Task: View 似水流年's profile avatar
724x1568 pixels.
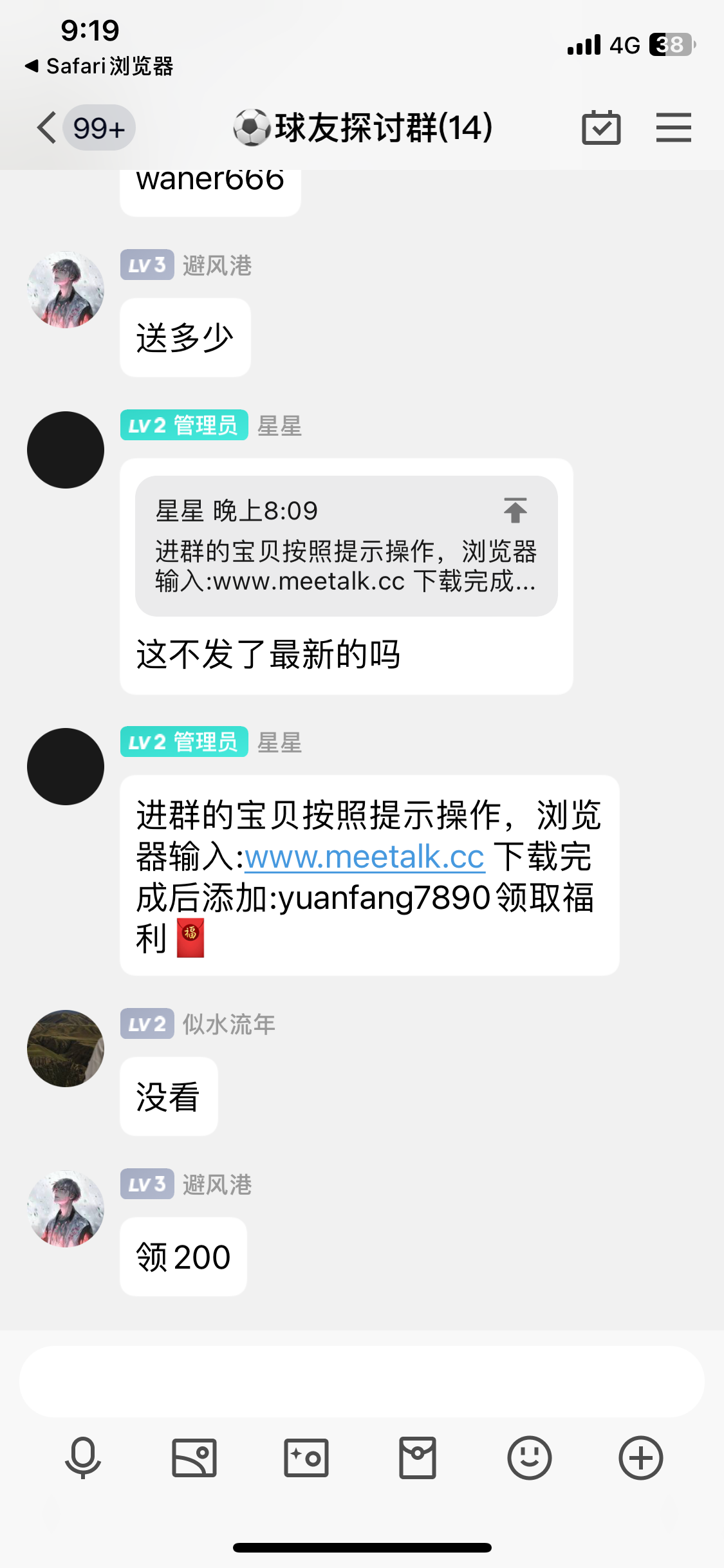Action: point(66,1049)
